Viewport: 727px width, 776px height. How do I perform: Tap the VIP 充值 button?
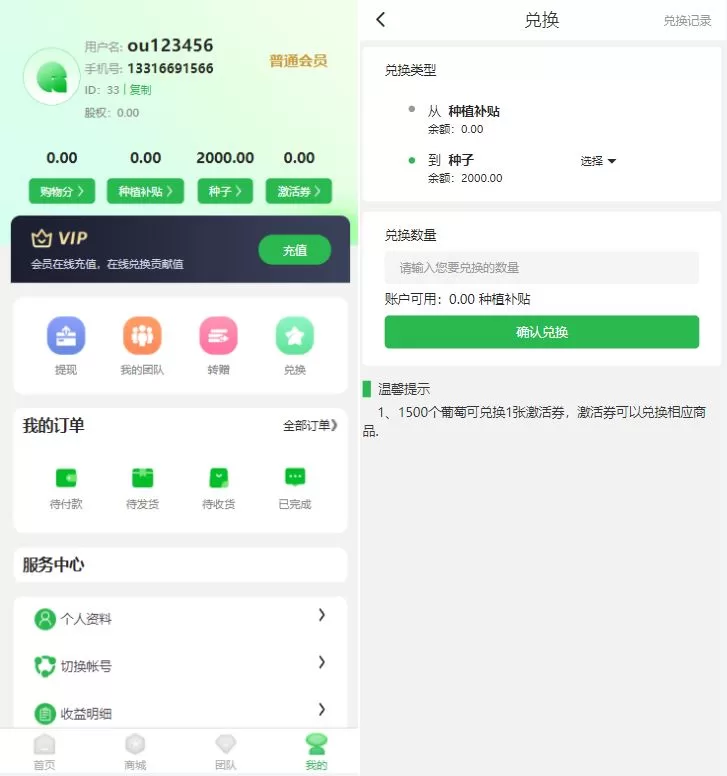pos(294,250)
